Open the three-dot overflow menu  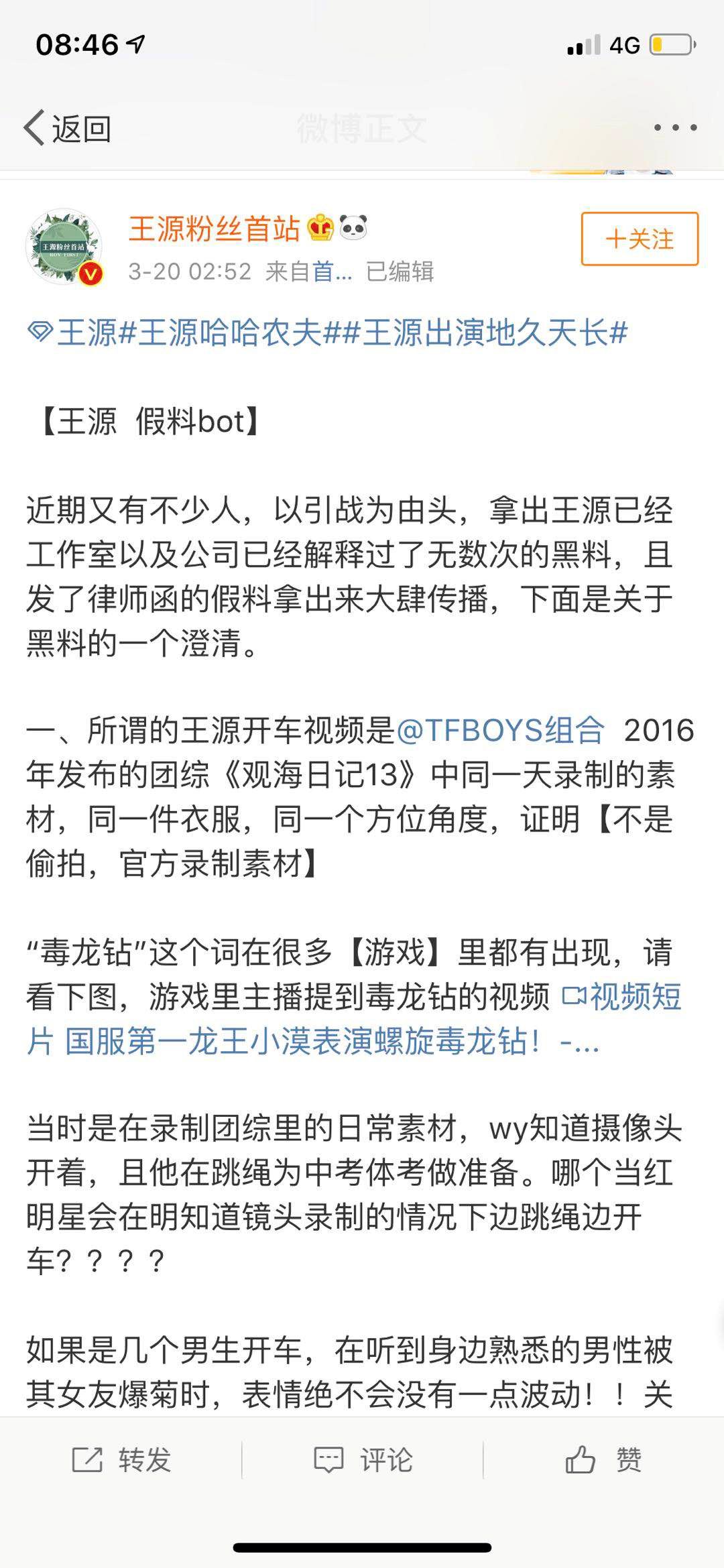[x=675, y=127]
